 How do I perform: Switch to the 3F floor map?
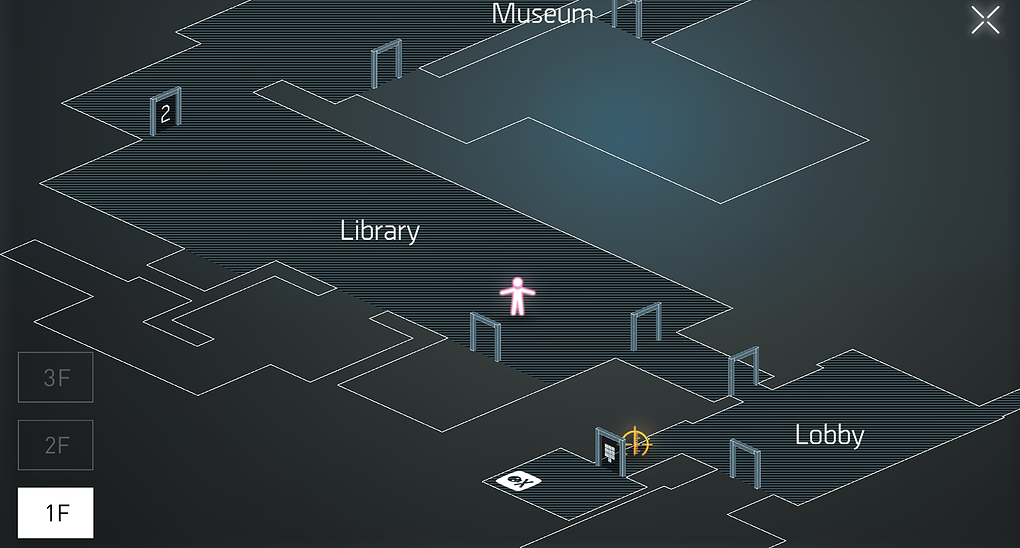pos(56,377)
